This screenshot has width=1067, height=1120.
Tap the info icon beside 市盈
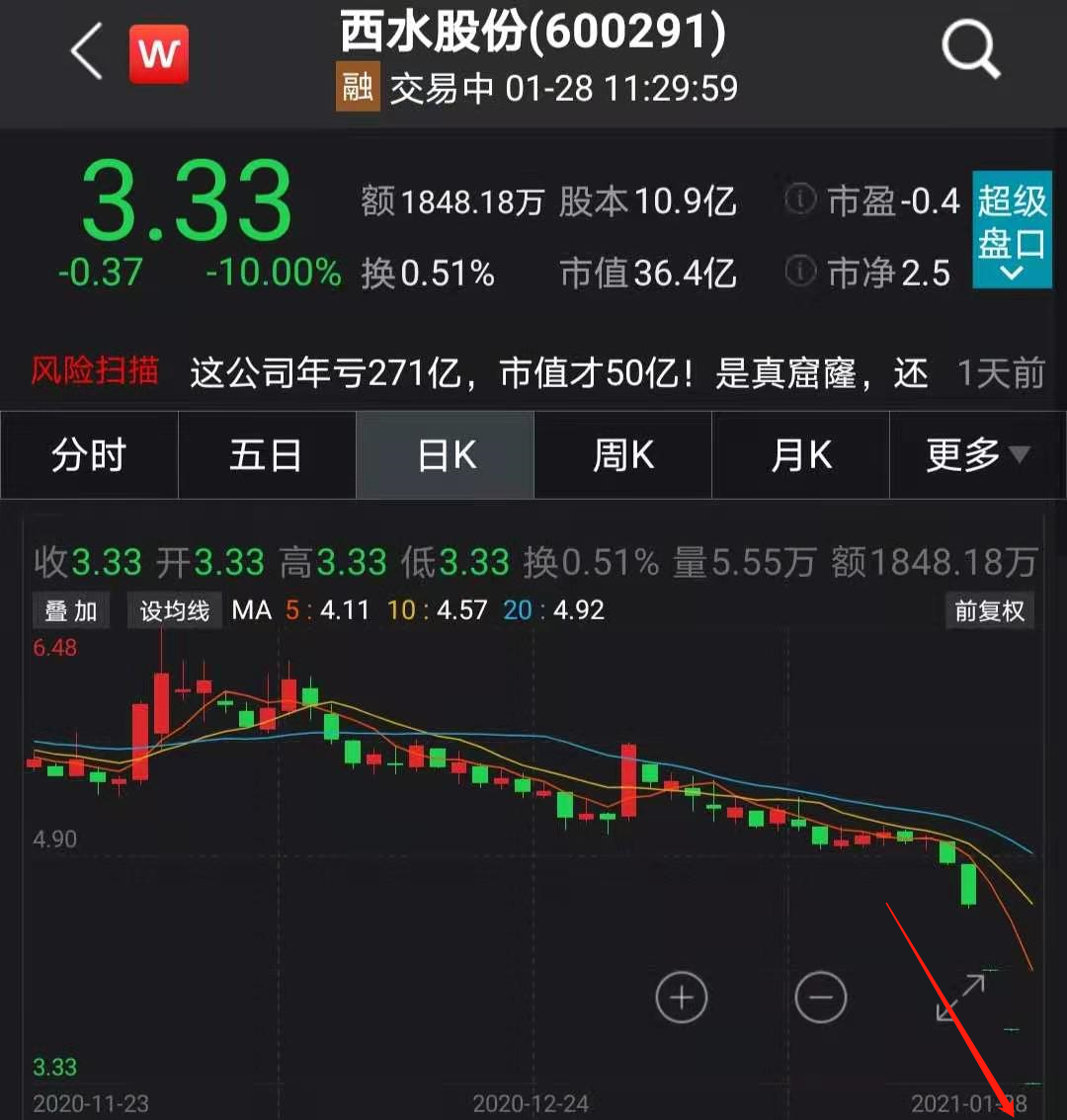[799, 200]
